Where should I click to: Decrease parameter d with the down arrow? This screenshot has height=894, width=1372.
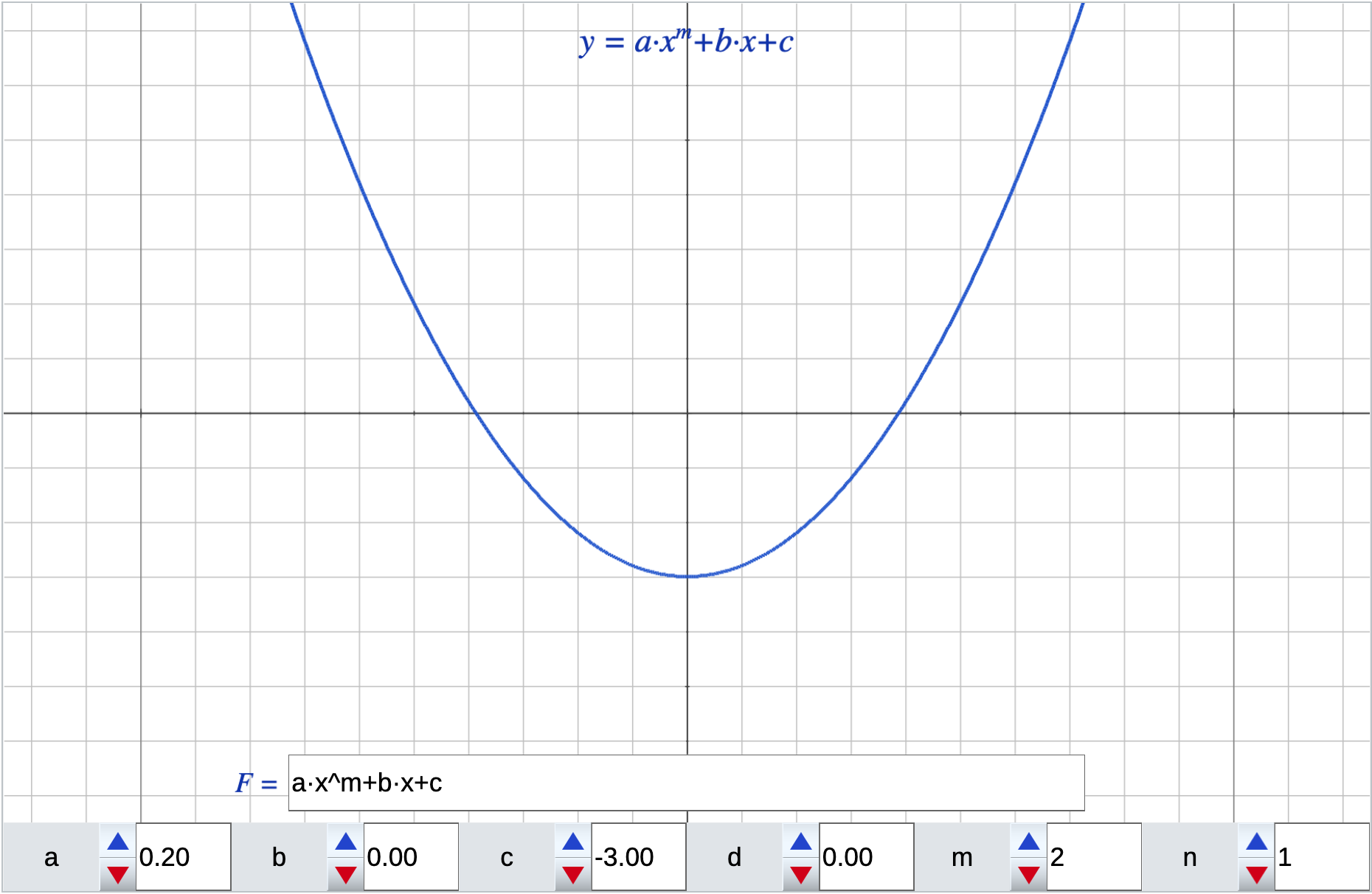[801, 875]
